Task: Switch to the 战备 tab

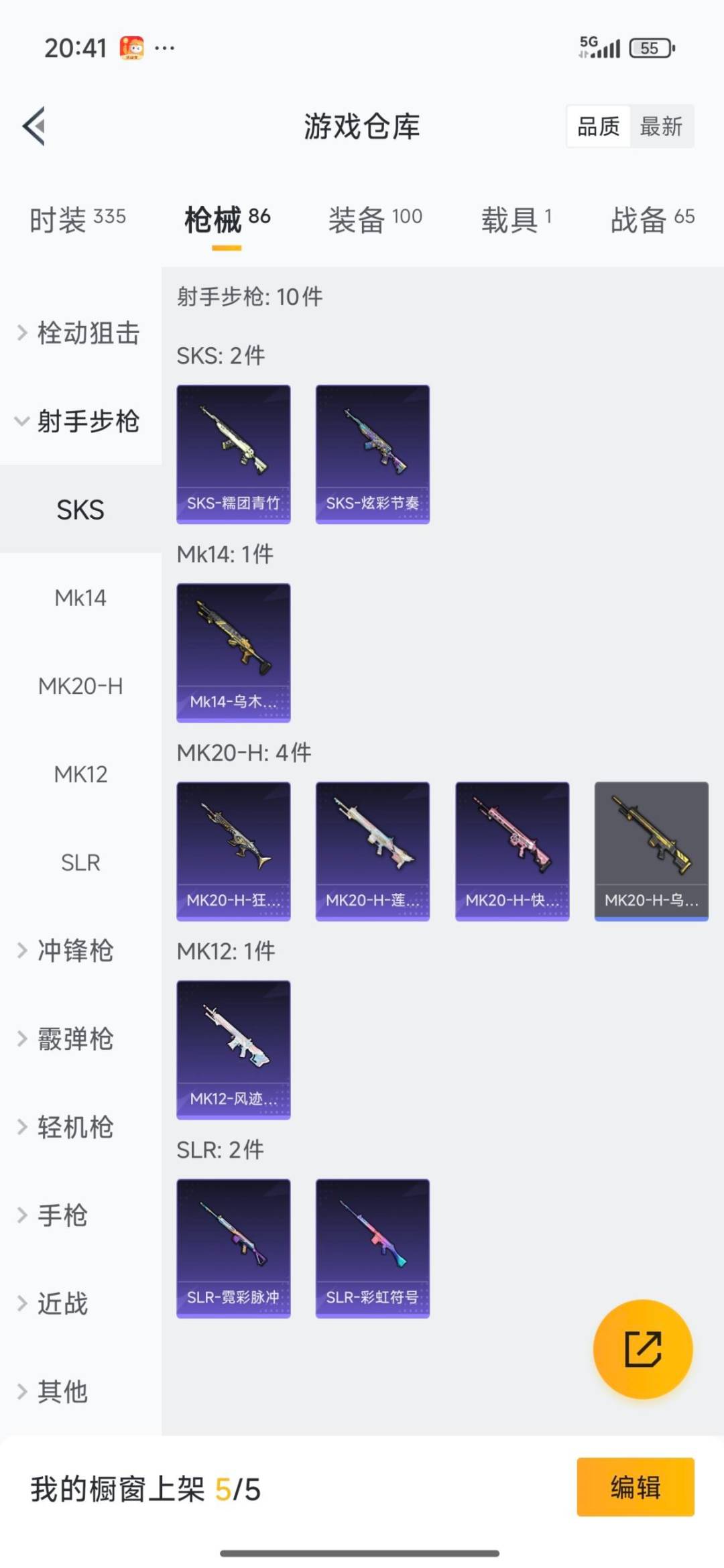Action: click(x=652, y=219)
